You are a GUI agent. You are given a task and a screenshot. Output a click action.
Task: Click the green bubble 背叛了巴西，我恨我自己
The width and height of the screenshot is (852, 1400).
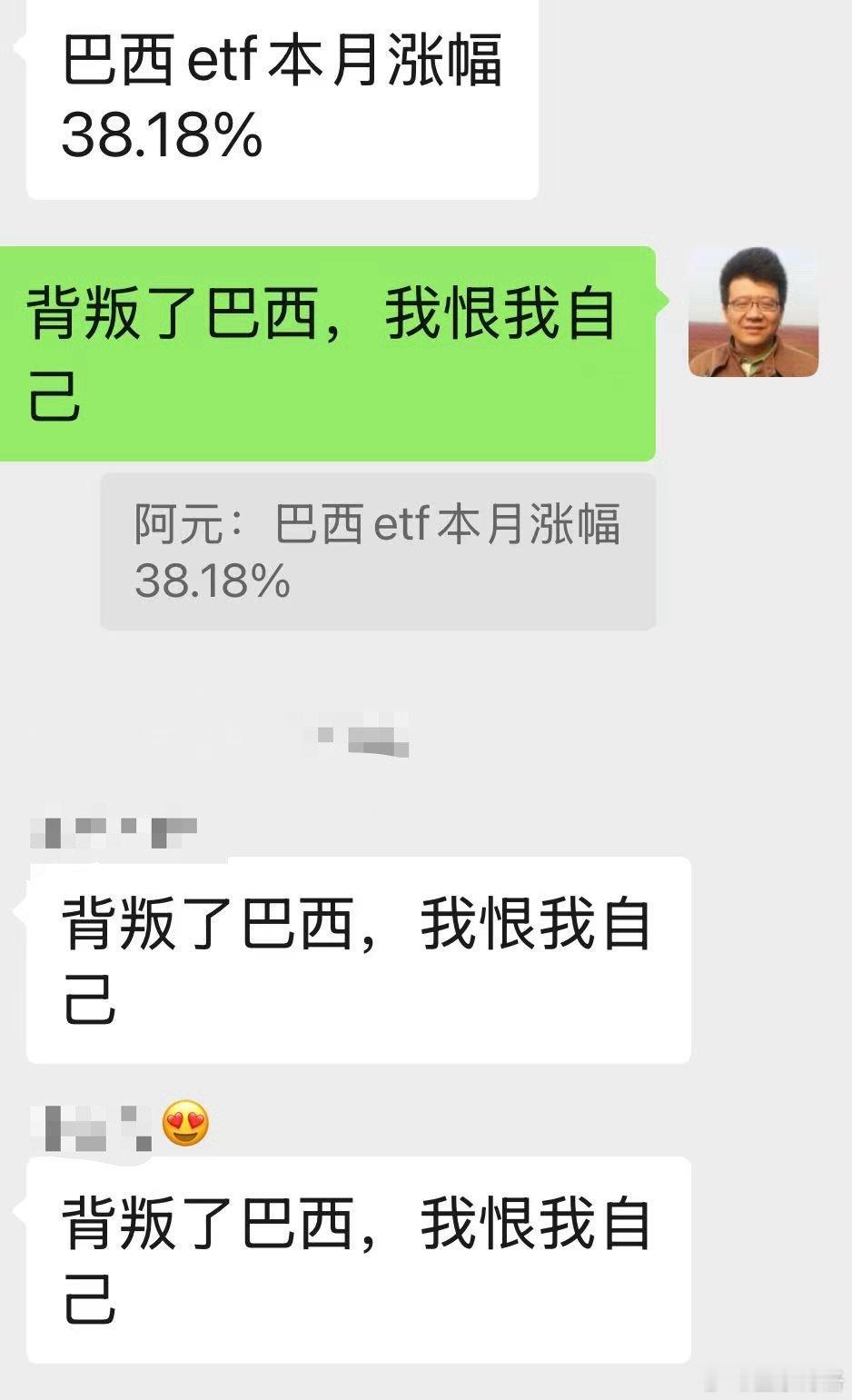click(x=327, y=354)
